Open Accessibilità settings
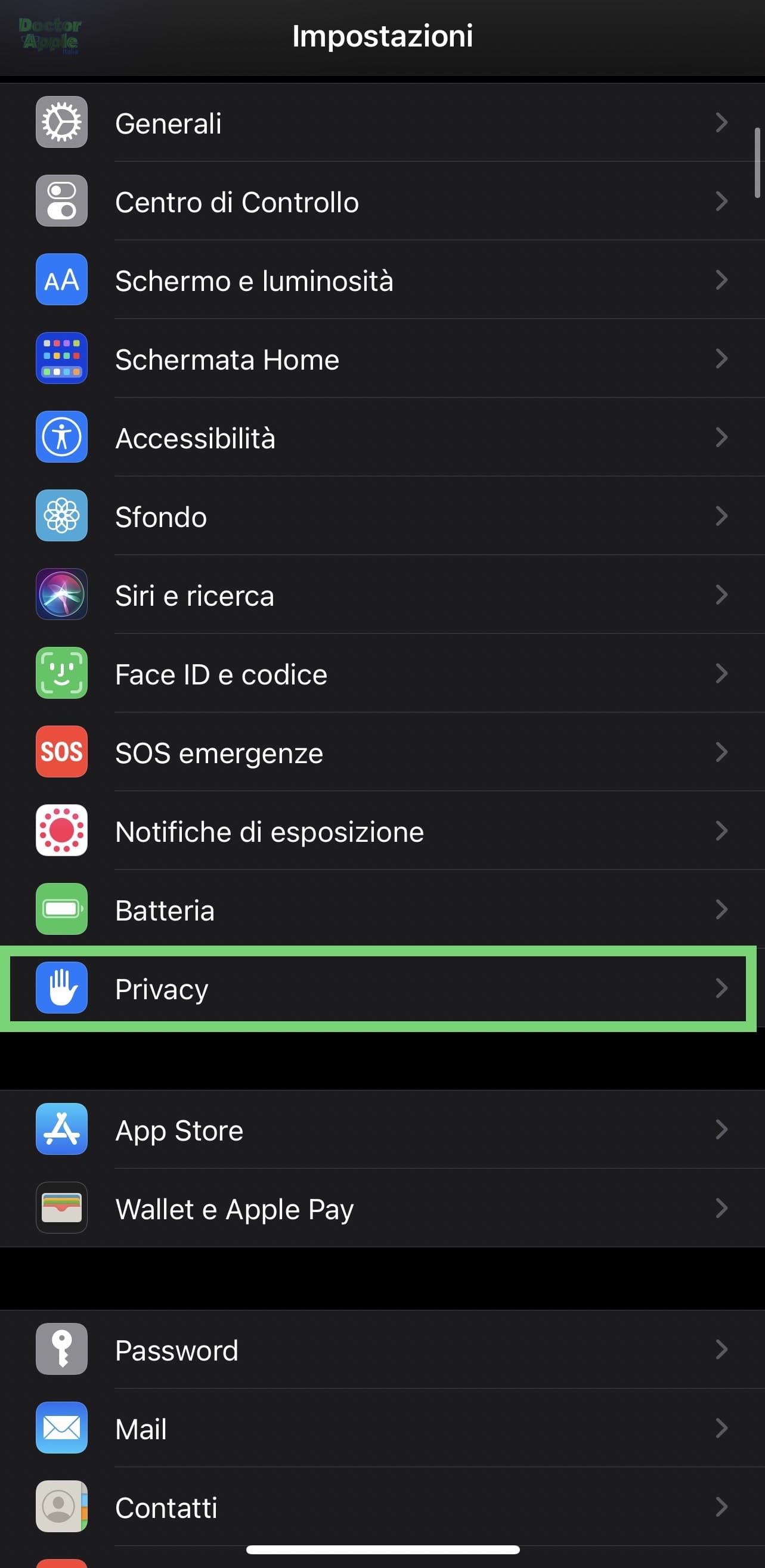Image resolution: width=765 pixels, height=1568 pixels. click(382, 438)
